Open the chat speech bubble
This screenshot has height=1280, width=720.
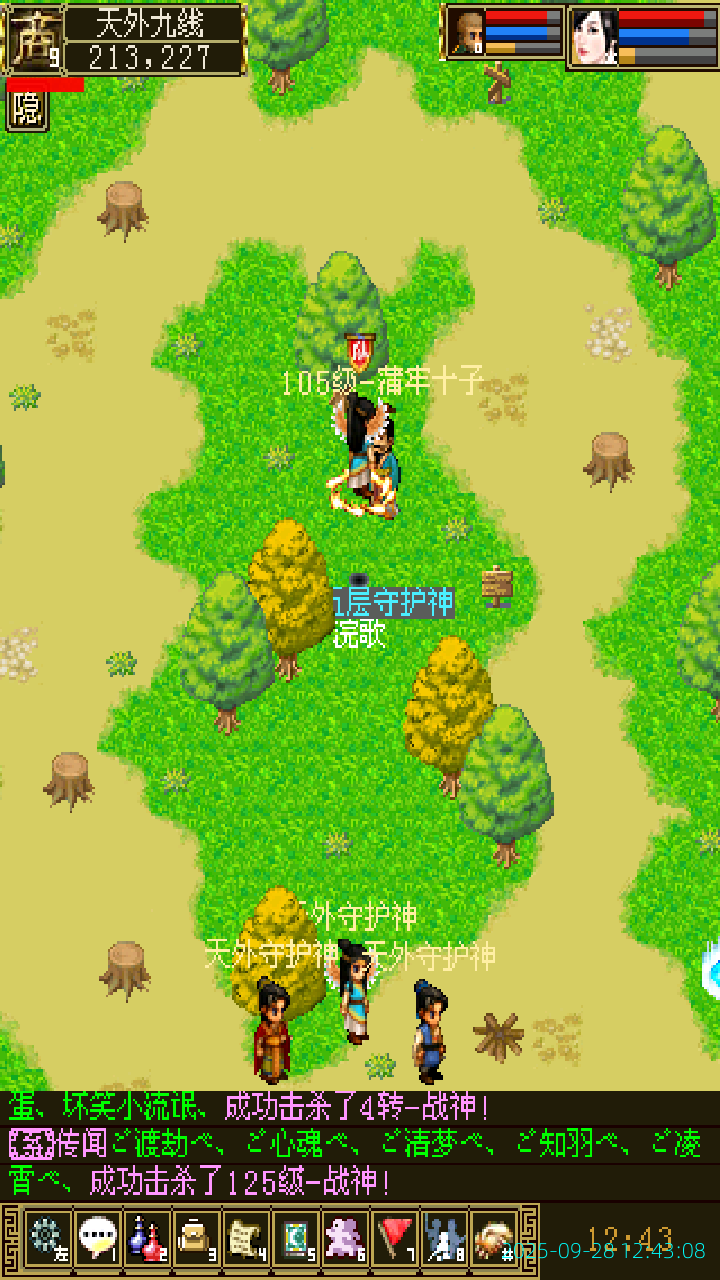96,1239
